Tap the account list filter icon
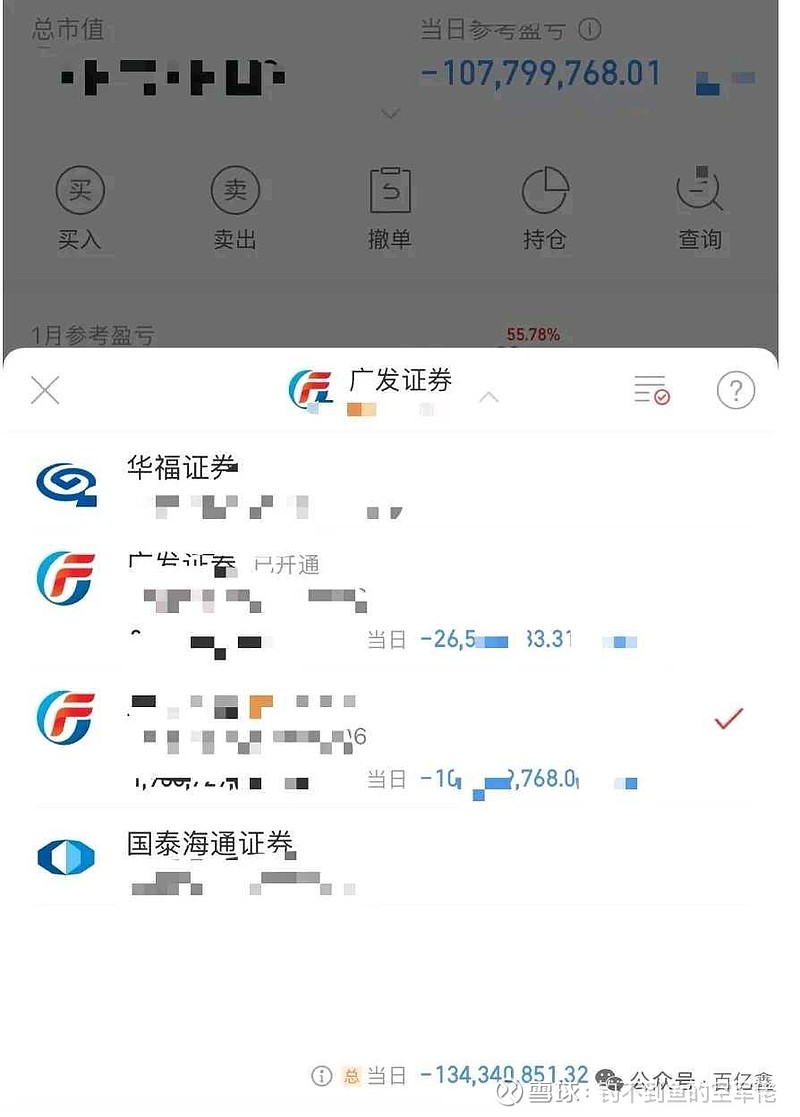The width and height of the screenshot is (800, 1117). (x=651, y=390)
